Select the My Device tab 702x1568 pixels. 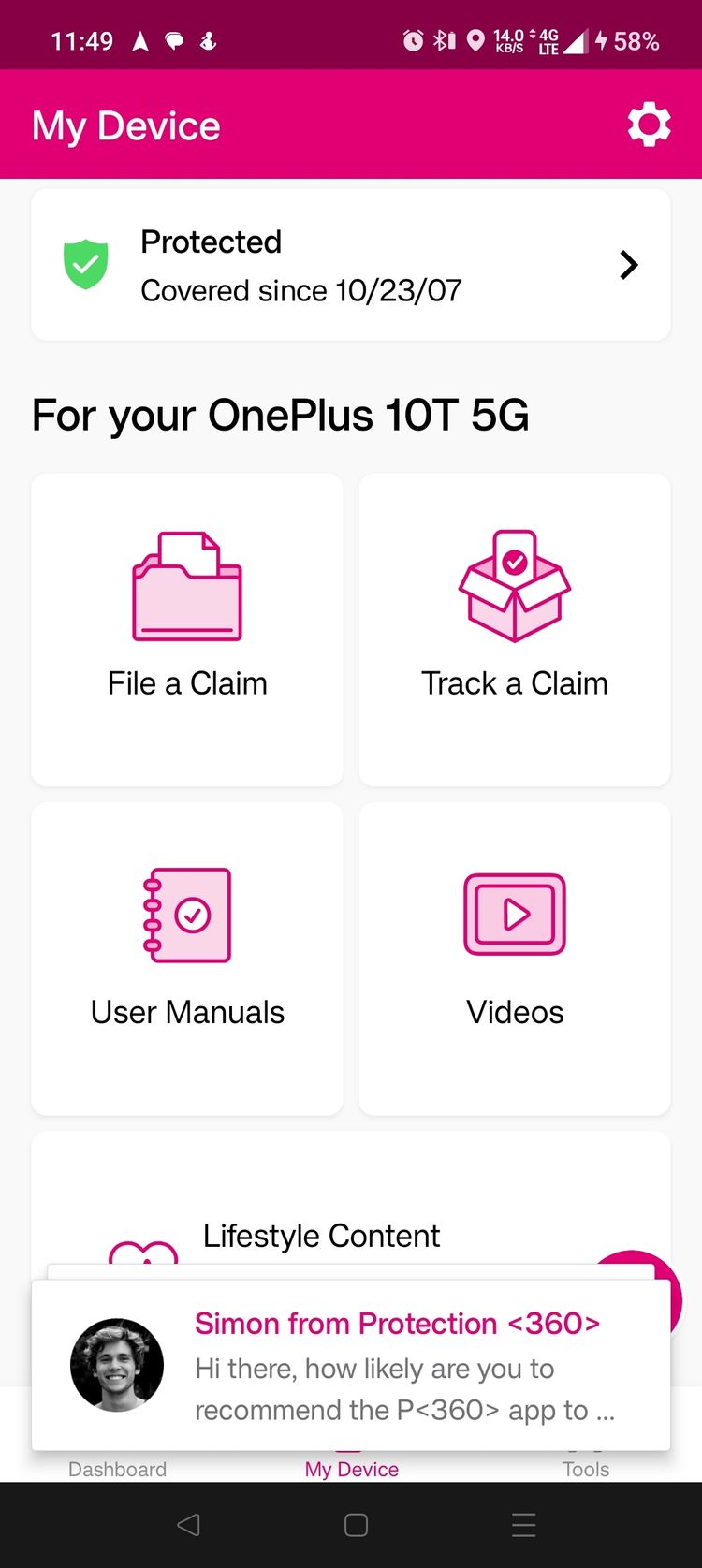pyautogui.click(x=351, y=1468)
